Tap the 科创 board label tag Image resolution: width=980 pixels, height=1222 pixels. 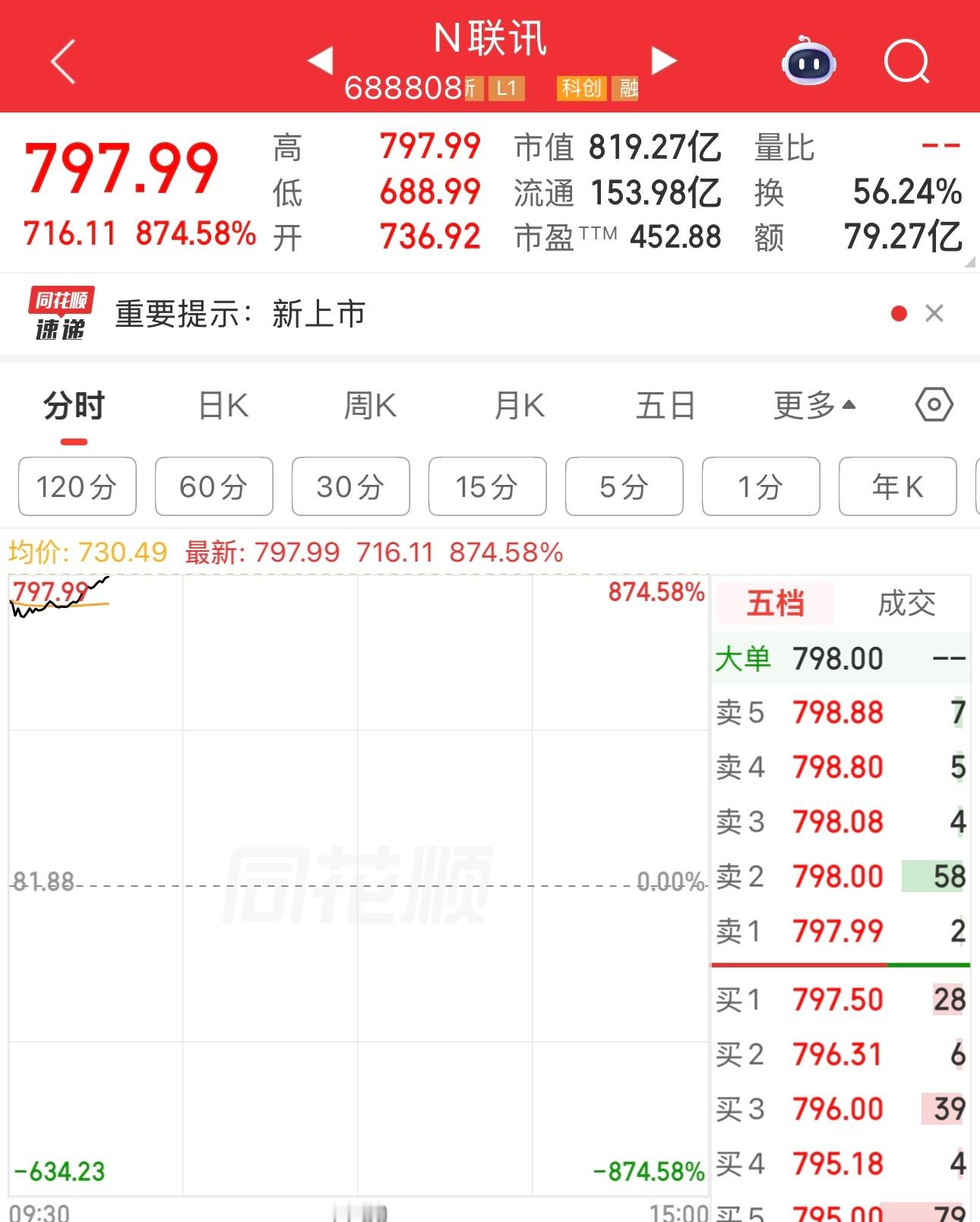580,90
